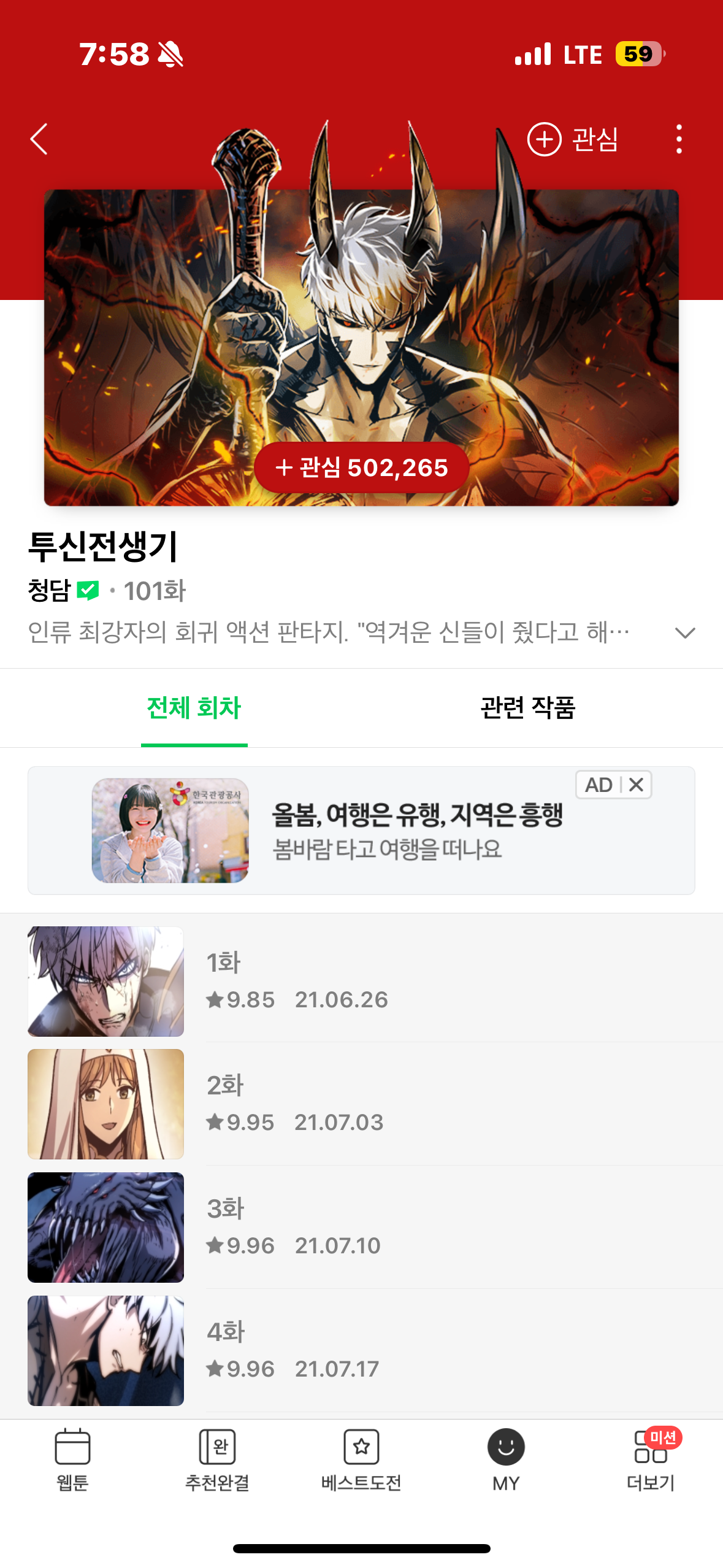Go to the 웹툰 bottom tab
This screenshot has height=1568, width=723.
point(72,1460)
